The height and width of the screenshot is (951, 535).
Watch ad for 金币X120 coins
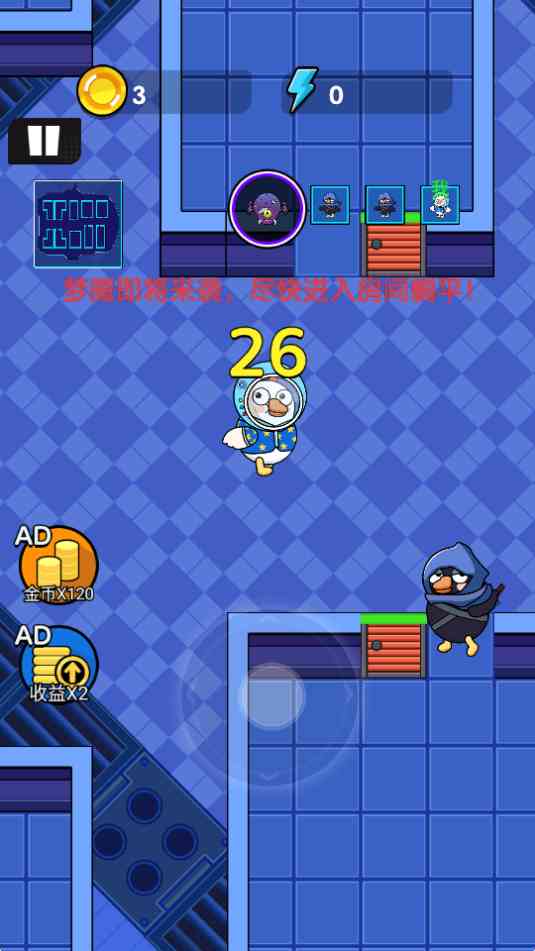pos(58,565)
